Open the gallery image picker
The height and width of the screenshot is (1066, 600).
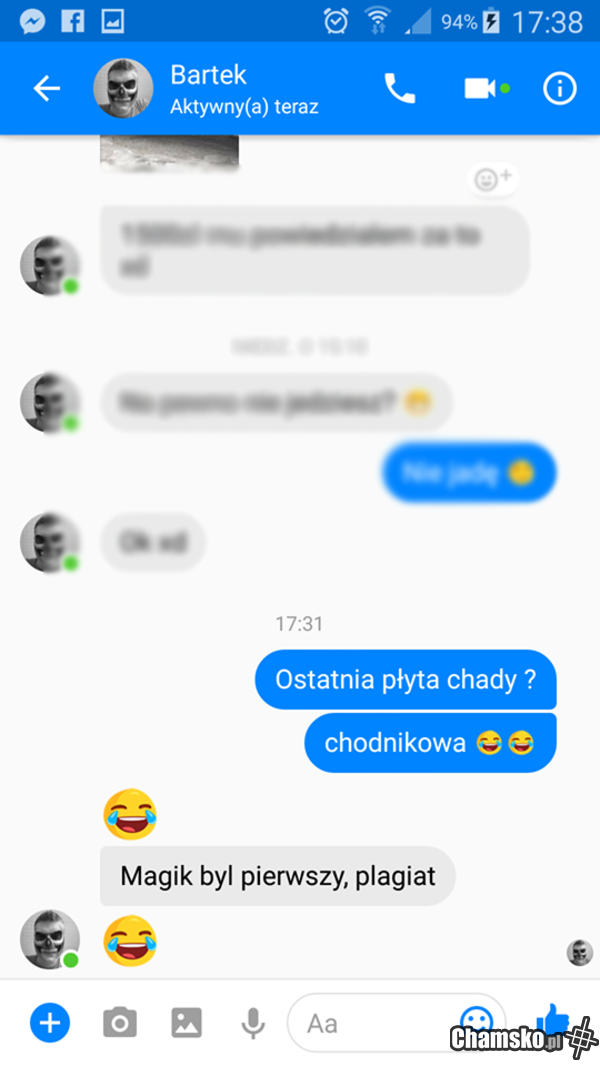pos(186,1022)
